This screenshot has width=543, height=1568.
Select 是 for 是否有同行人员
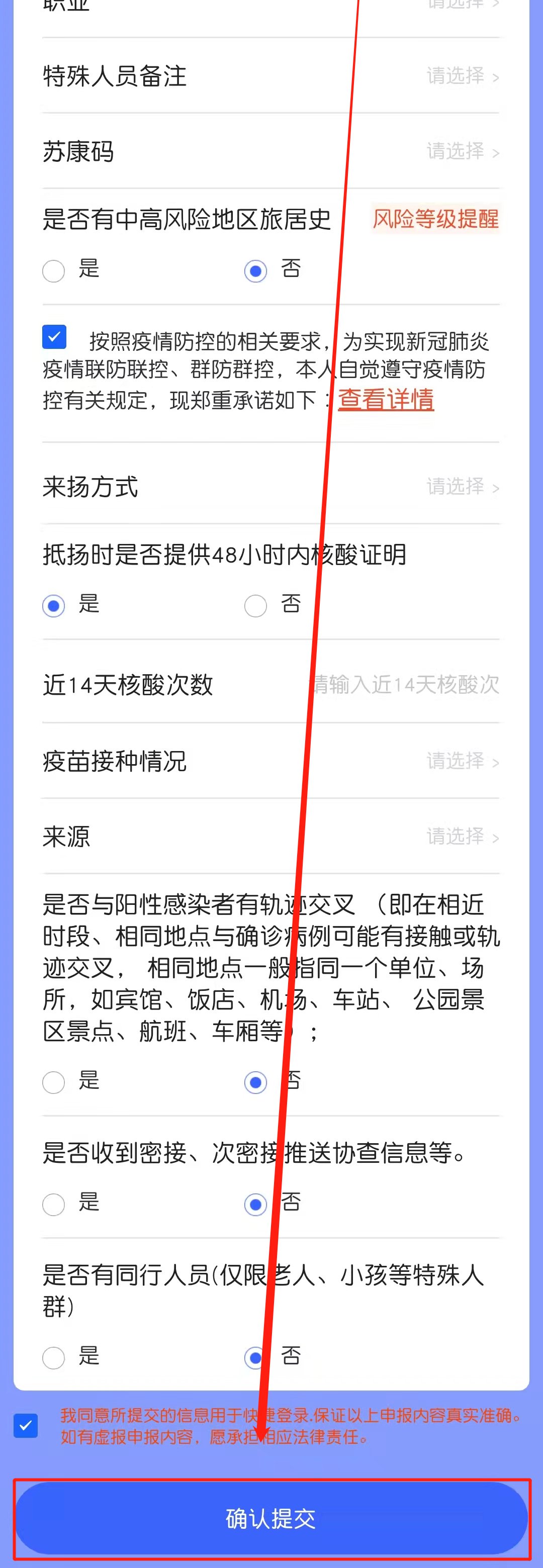pos(54,1357)
